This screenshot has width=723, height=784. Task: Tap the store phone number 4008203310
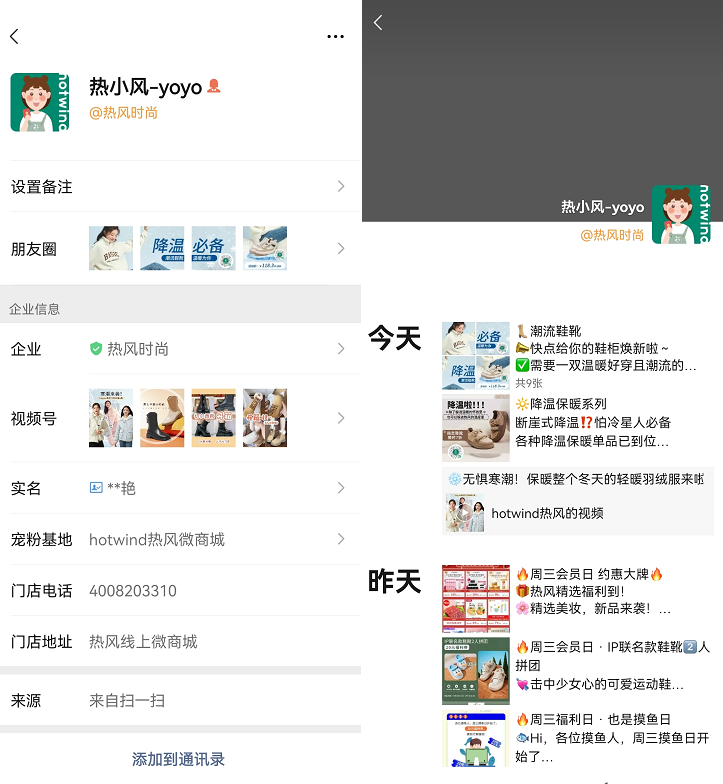point(133,591)
